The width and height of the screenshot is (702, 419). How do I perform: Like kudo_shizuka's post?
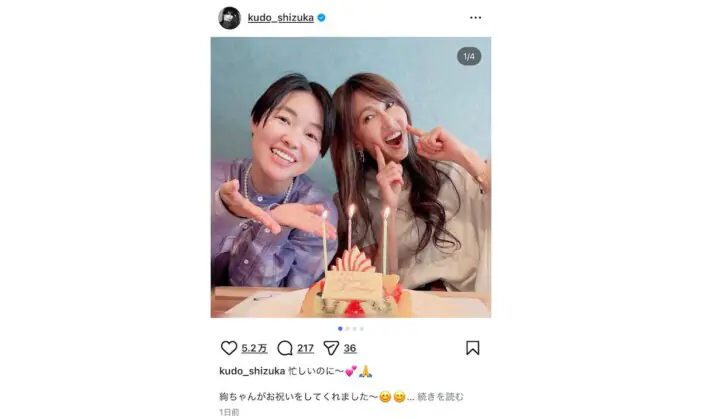[x=229, y=348]
